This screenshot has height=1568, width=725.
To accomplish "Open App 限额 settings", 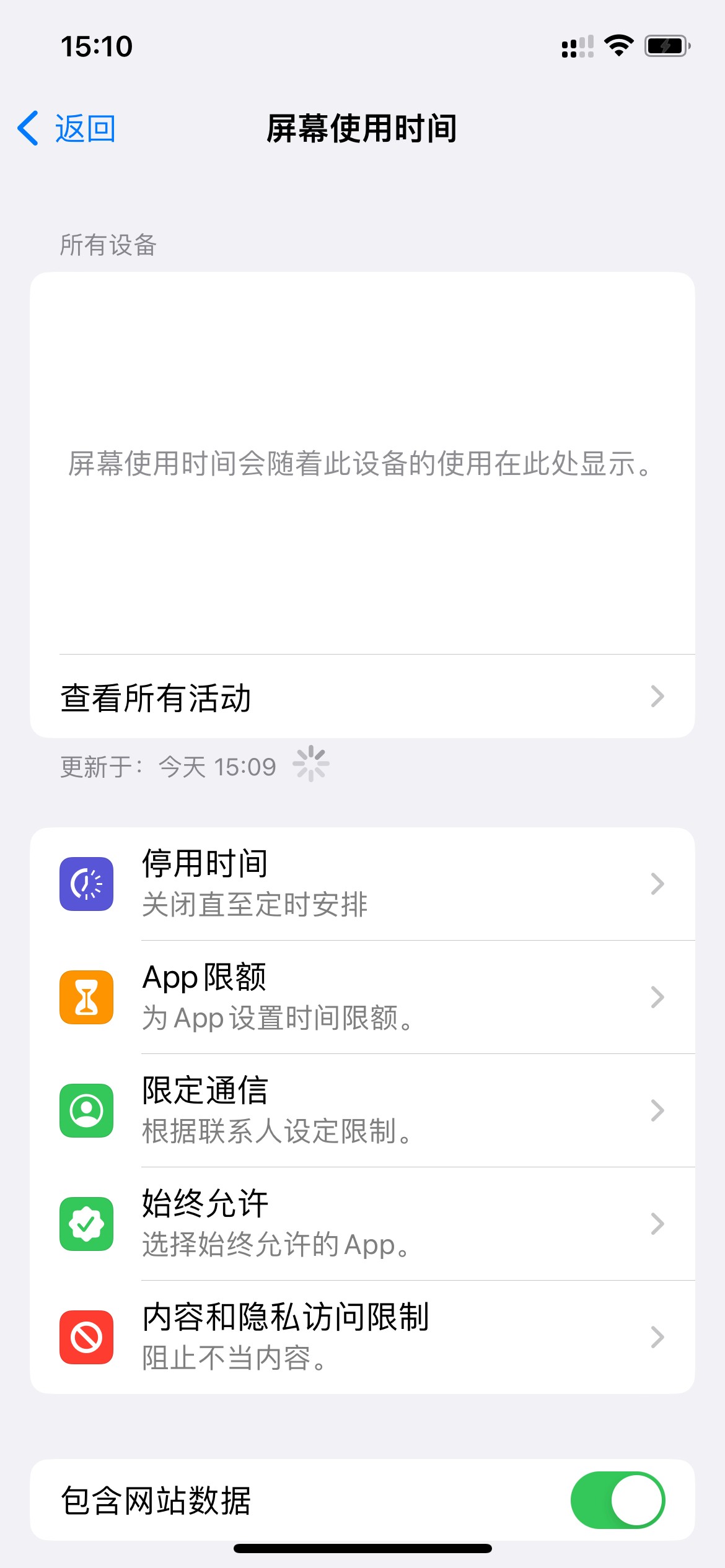I will coord(362,997).
